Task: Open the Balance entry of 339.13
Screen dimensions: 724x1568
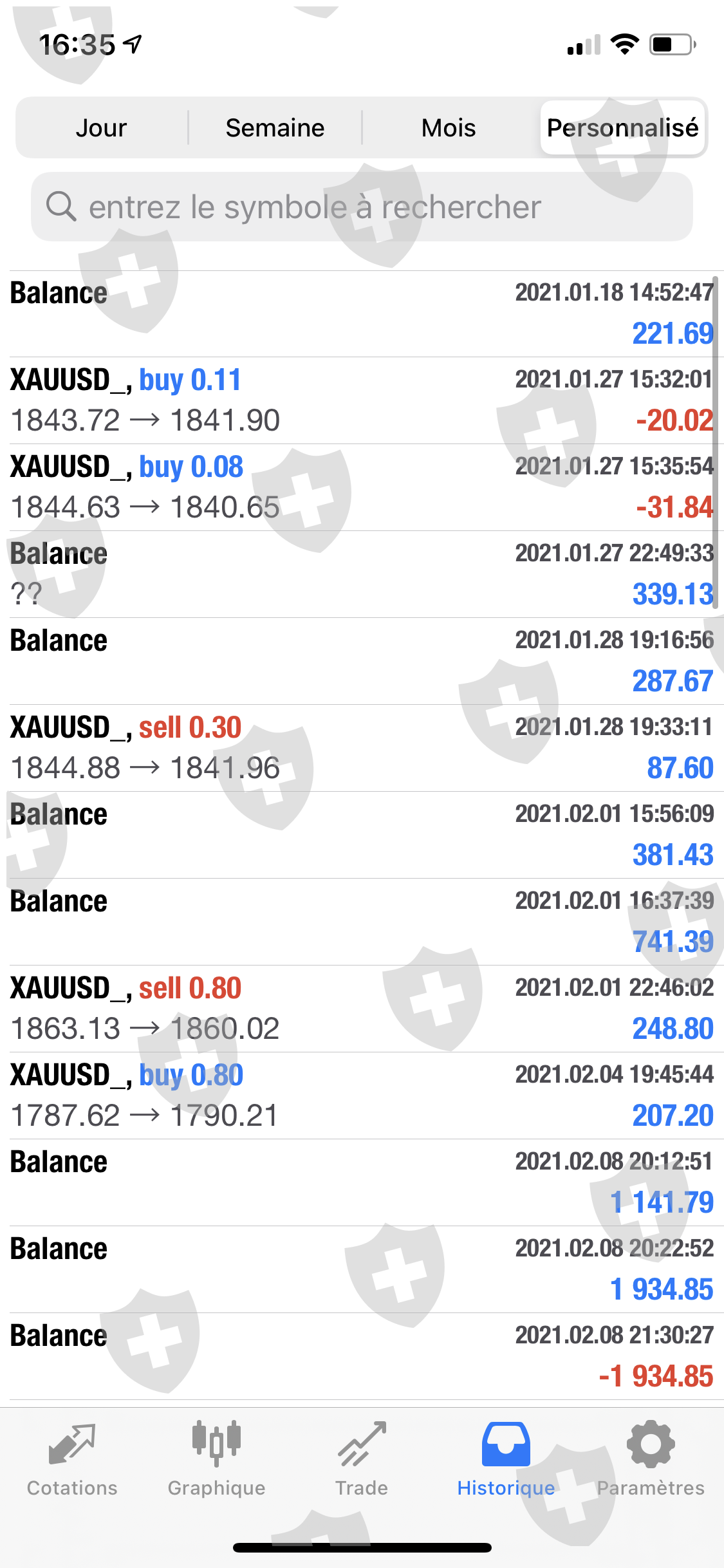Action: pyautogui.click(x=362, y=574)
